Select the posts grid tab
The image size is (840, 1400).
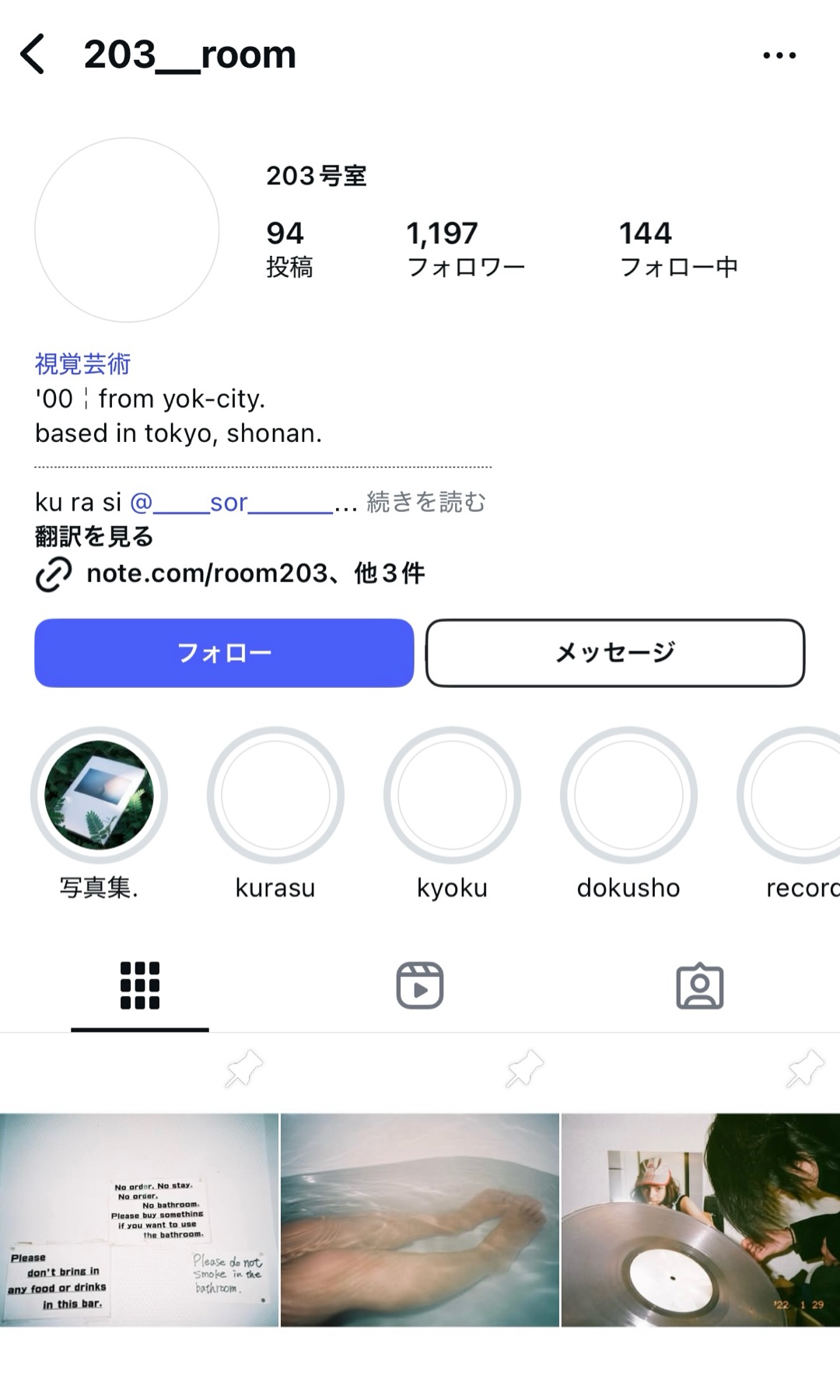click(x=140, y=985)
